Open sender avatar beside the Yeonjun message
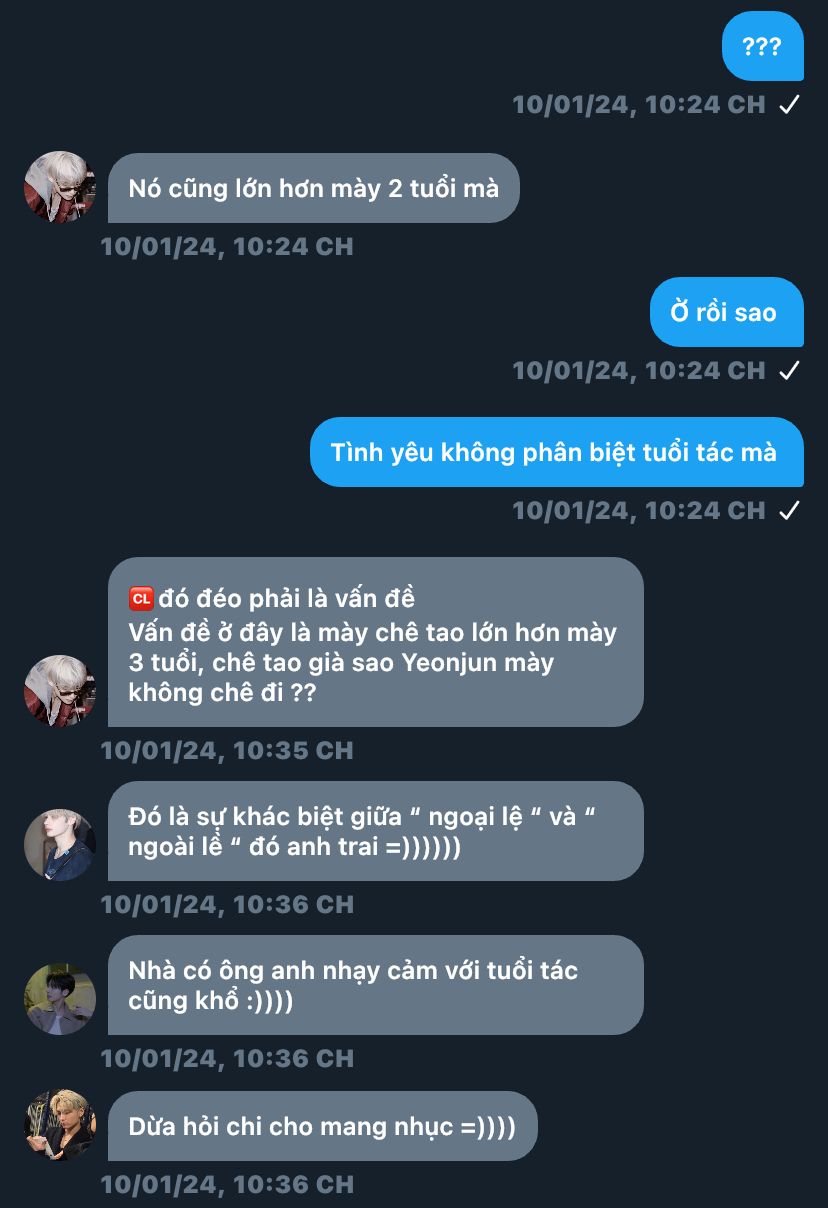 pos(60,691)
